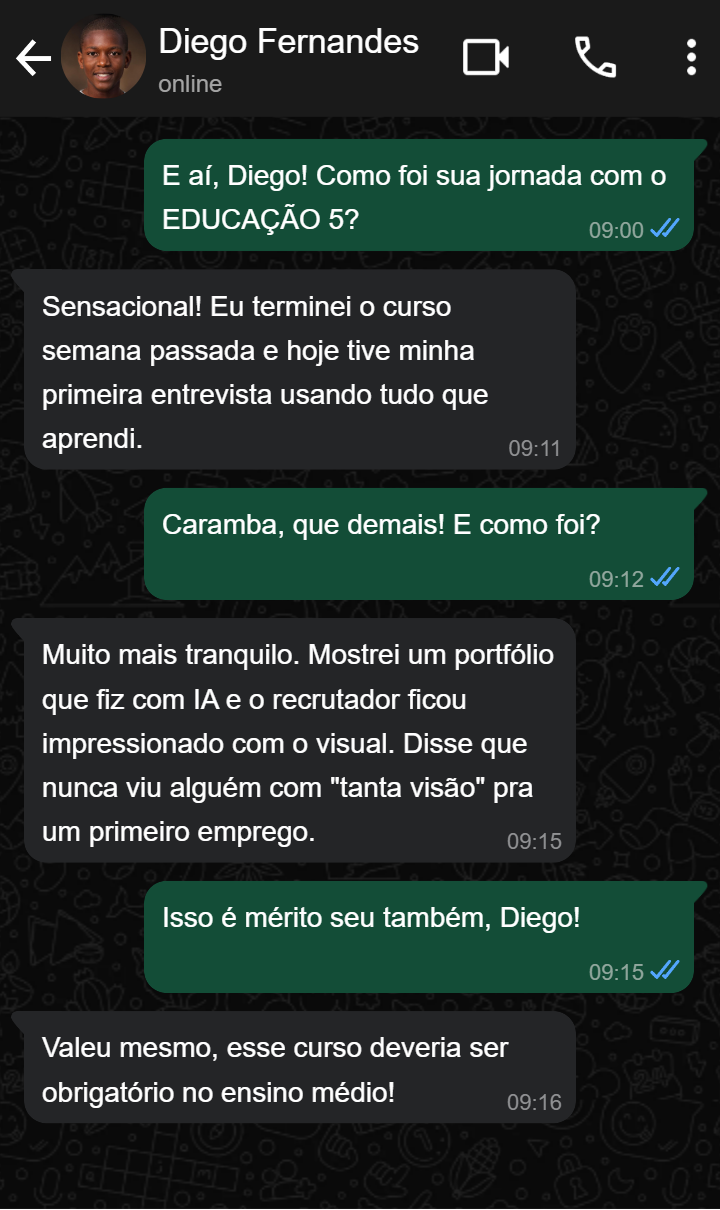Click the 'online' status text

click(x=187, y=84)
